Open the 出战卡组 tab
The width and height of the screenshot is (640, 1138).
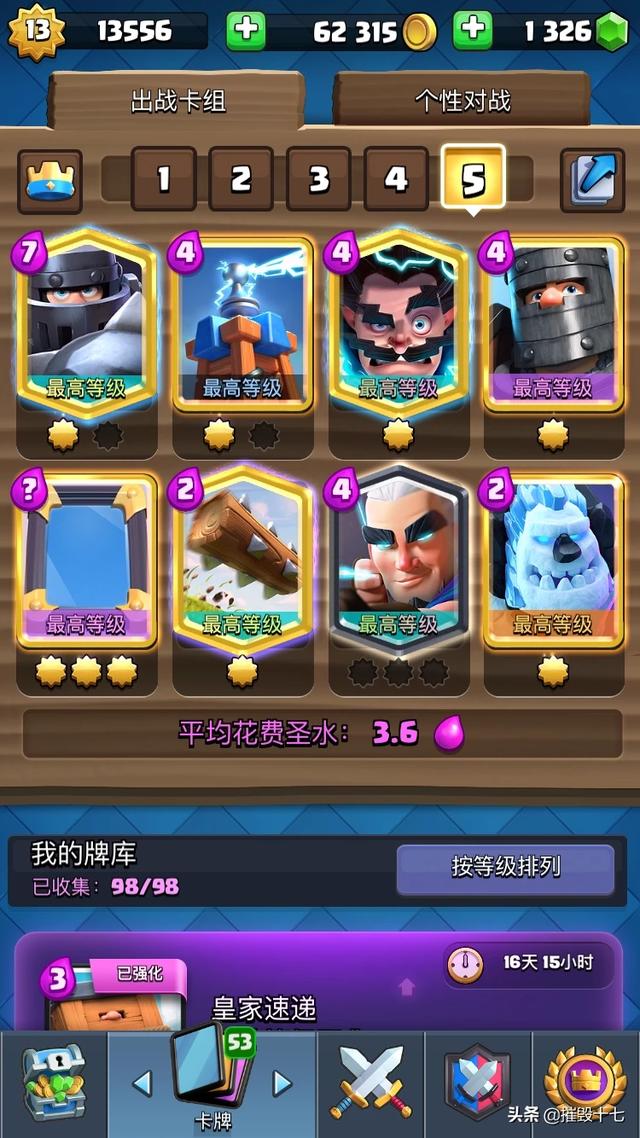[178, 100]
